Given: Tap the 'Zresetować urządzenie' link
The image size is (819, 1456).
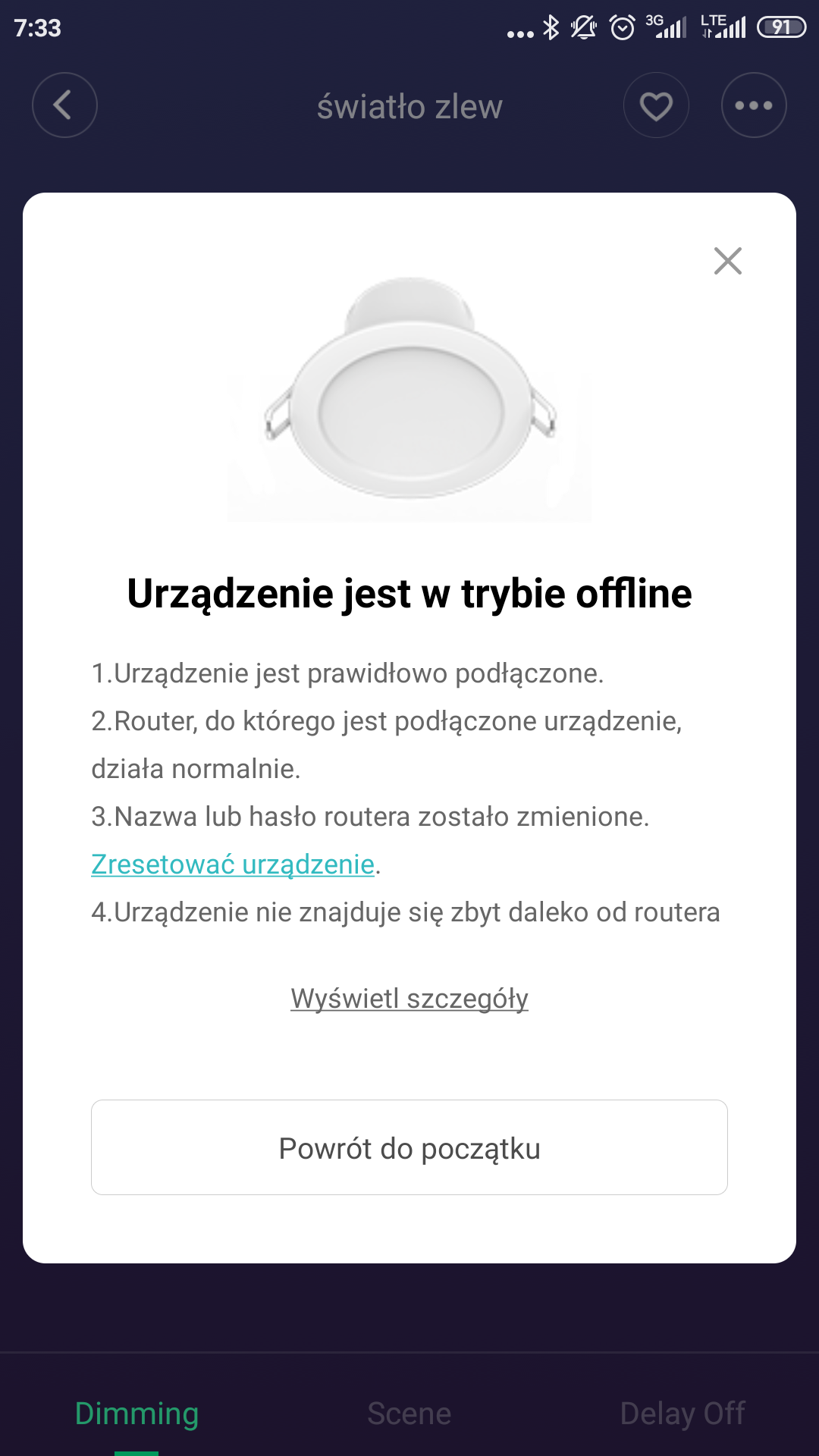Looking at the screenshot, I should click(x=233, y=864).
